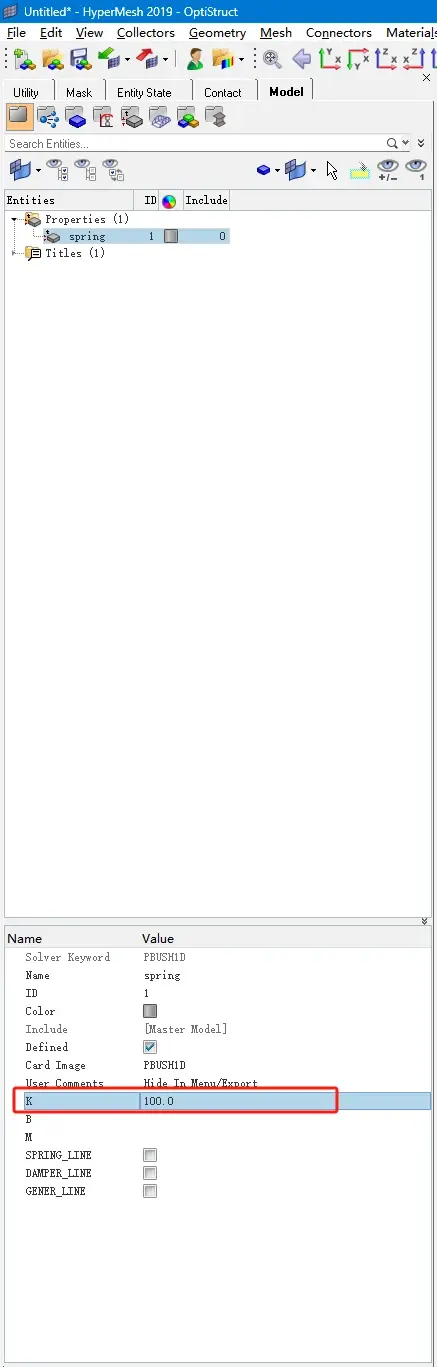Viewport: 437px width, 1367px height.
Task: Expand the Titles (1) tree node
Action: coord(15,253)
